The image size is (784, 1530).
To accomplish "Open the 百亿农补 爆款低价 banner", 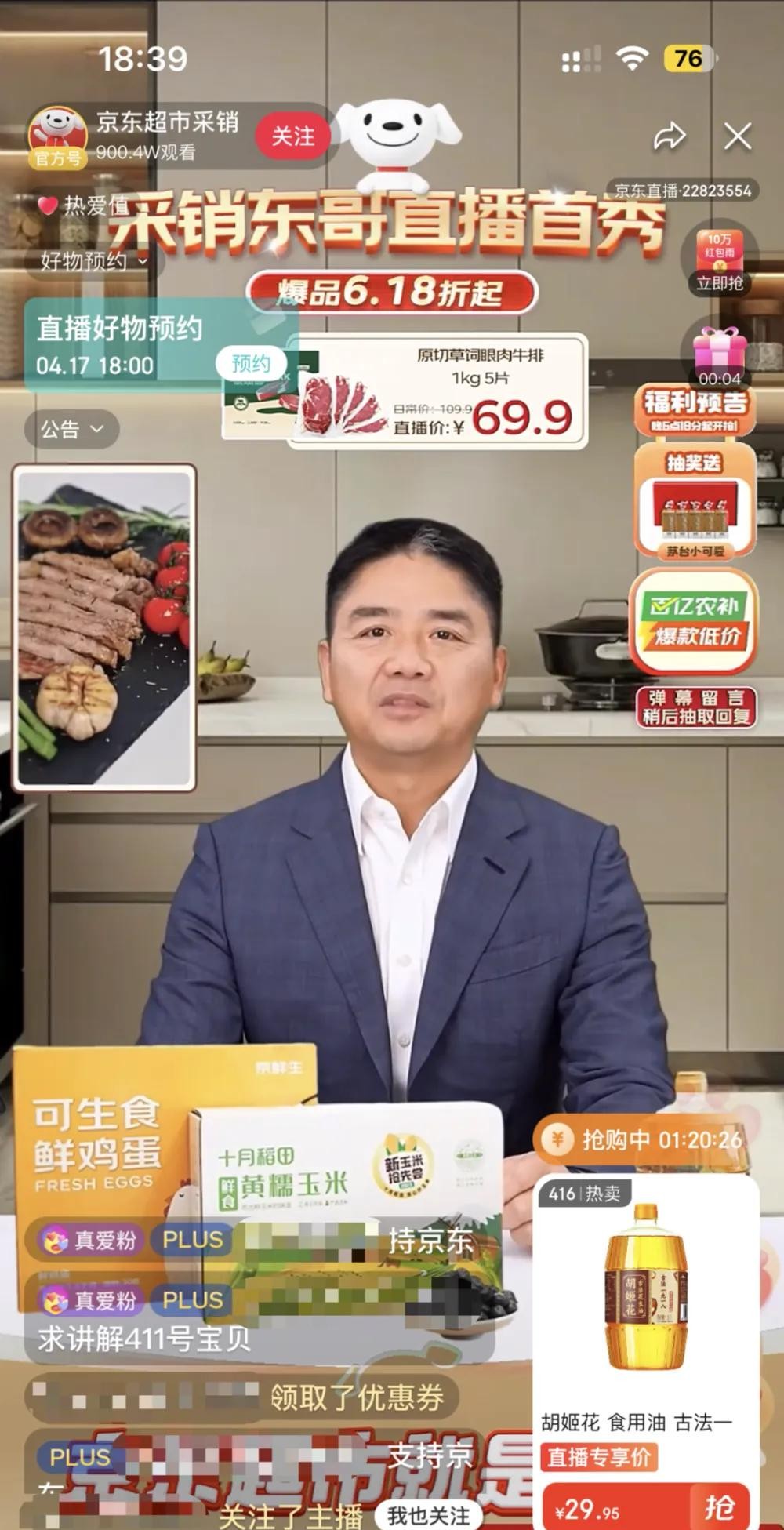I will [694, 620].
